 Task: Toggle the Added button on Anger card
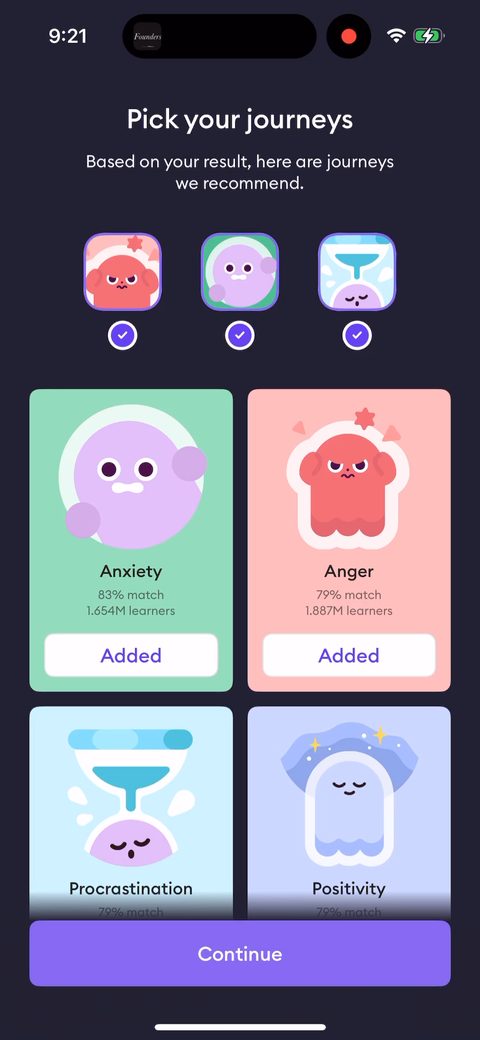(x=349, y=655)
